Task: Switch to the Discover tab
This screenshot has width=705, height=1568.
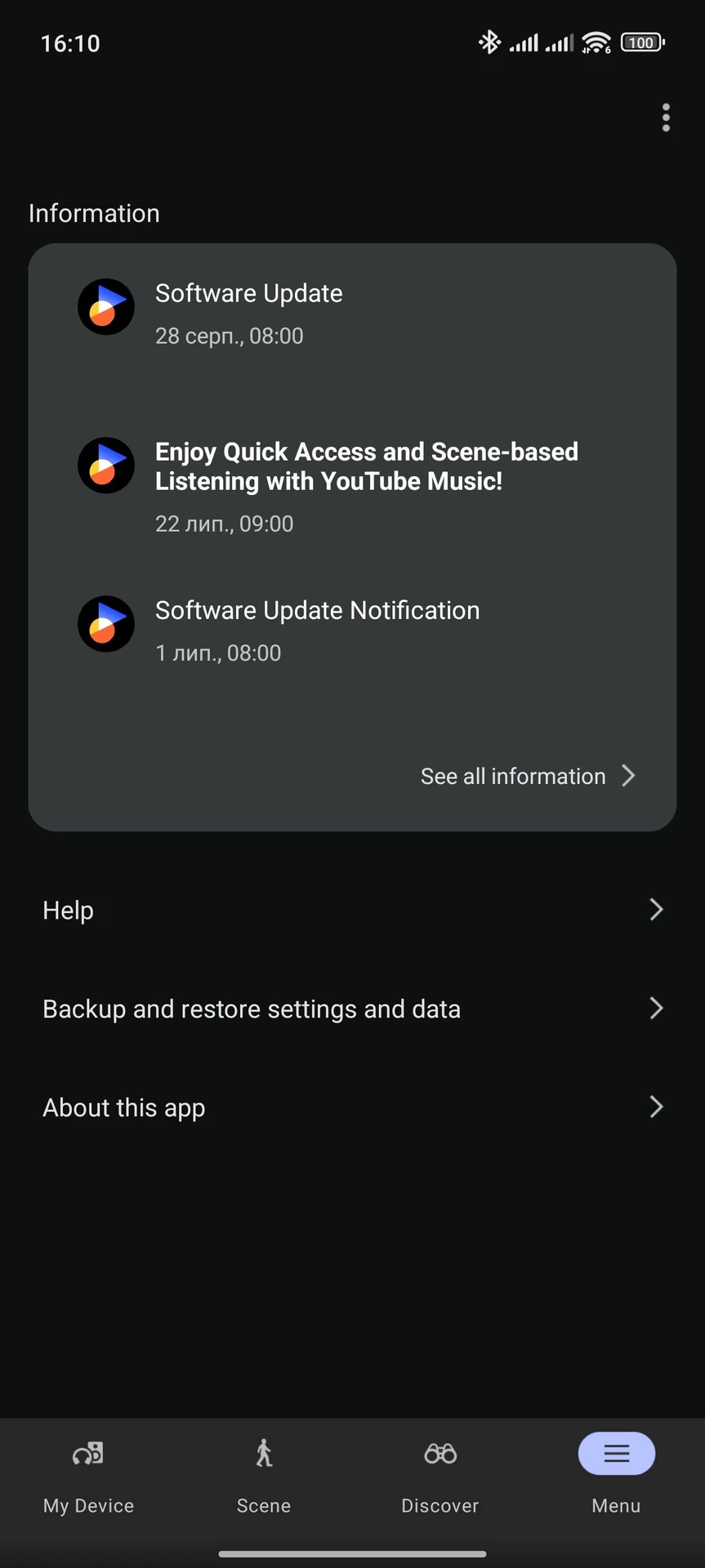Action: click(x=440, y=1475)
